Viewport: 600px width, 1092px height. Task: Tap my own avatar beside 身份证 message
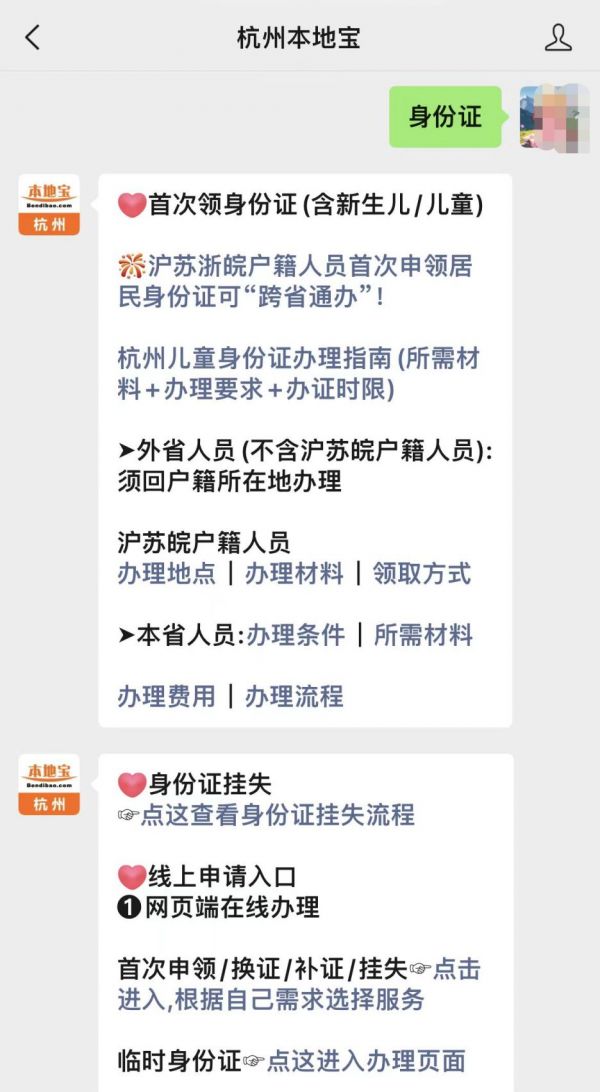click(x=547, y=117)
